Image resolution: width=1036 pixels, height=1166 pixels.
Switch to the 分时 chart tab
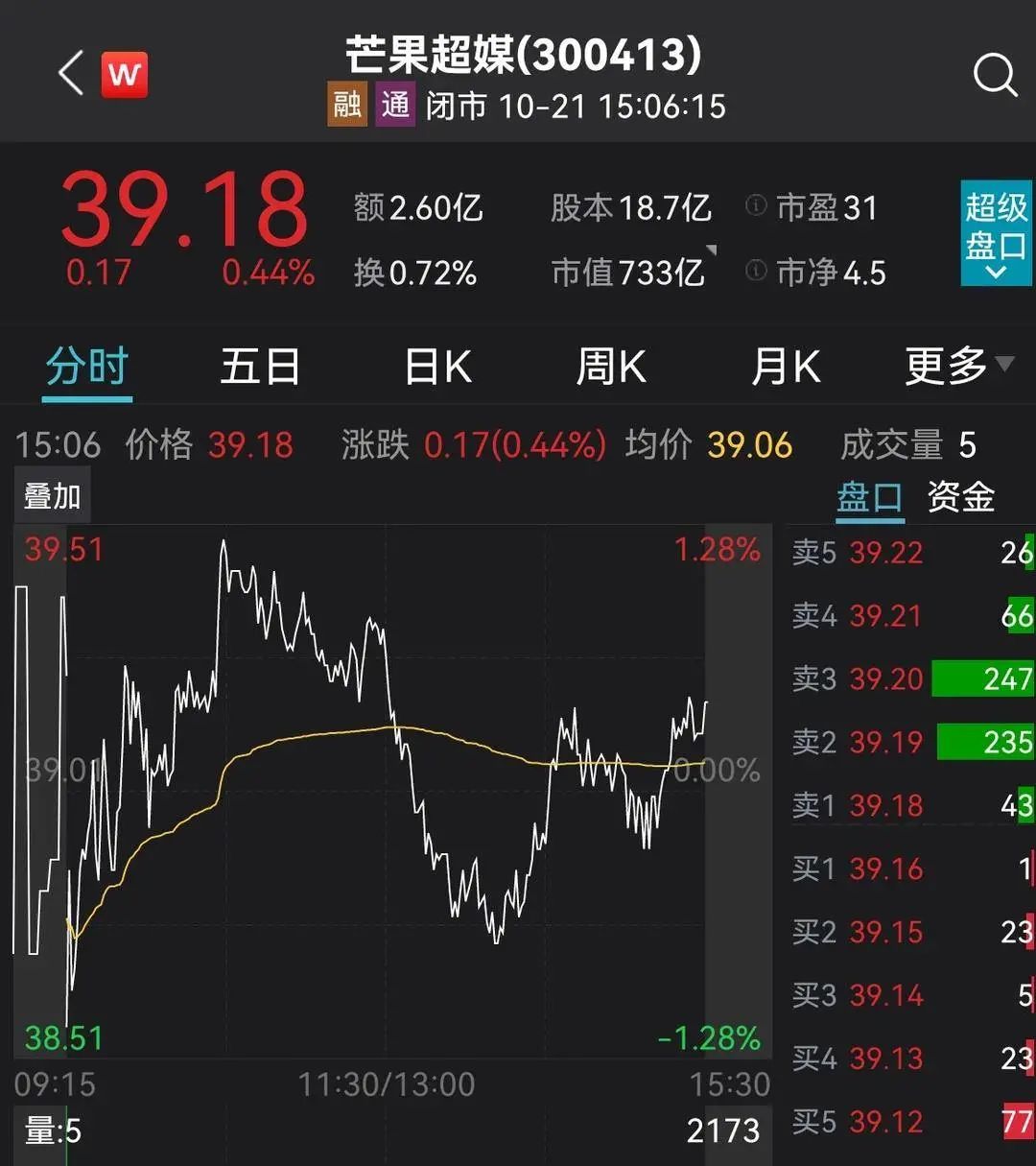[x=87, y=367]
